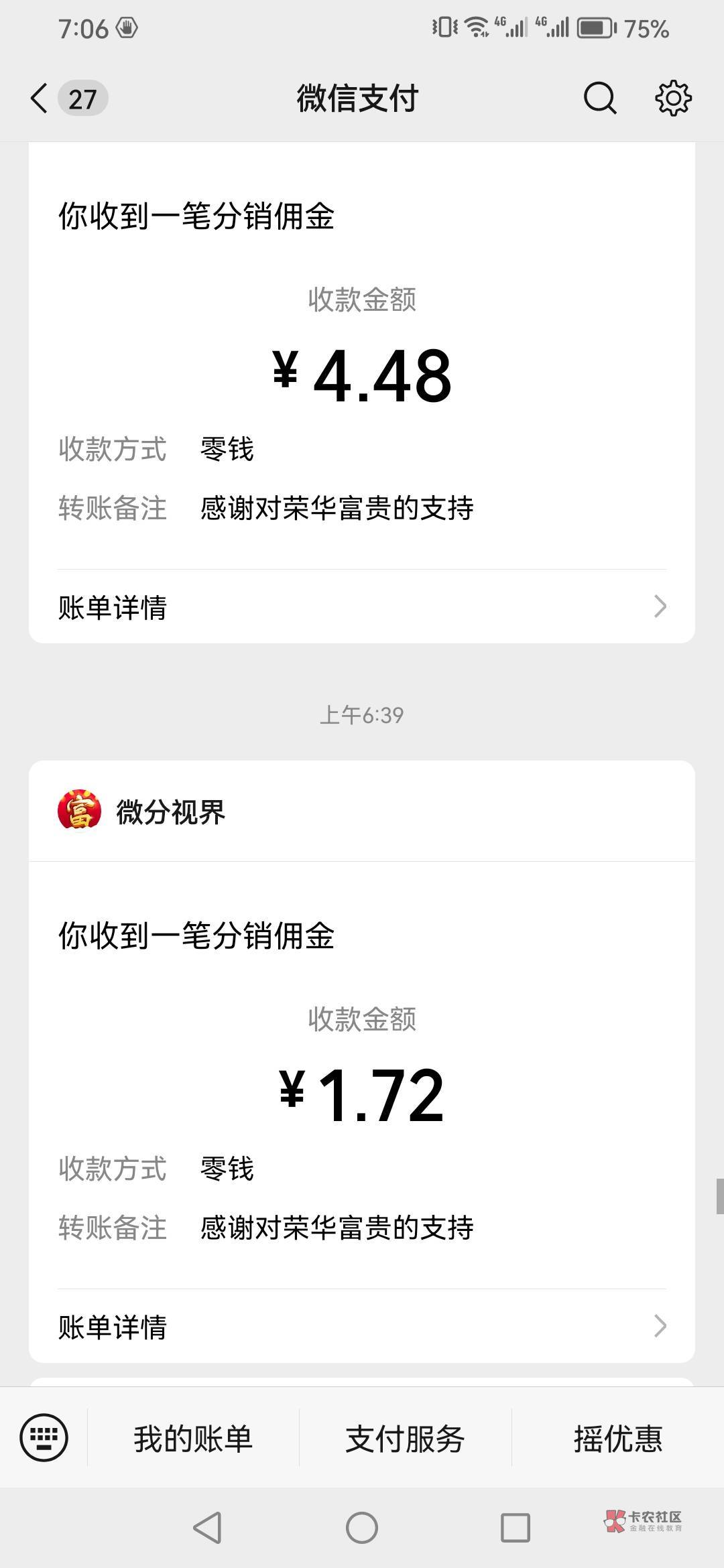
Task: Open the recent apps overview
Action: tap(516, 1528)
